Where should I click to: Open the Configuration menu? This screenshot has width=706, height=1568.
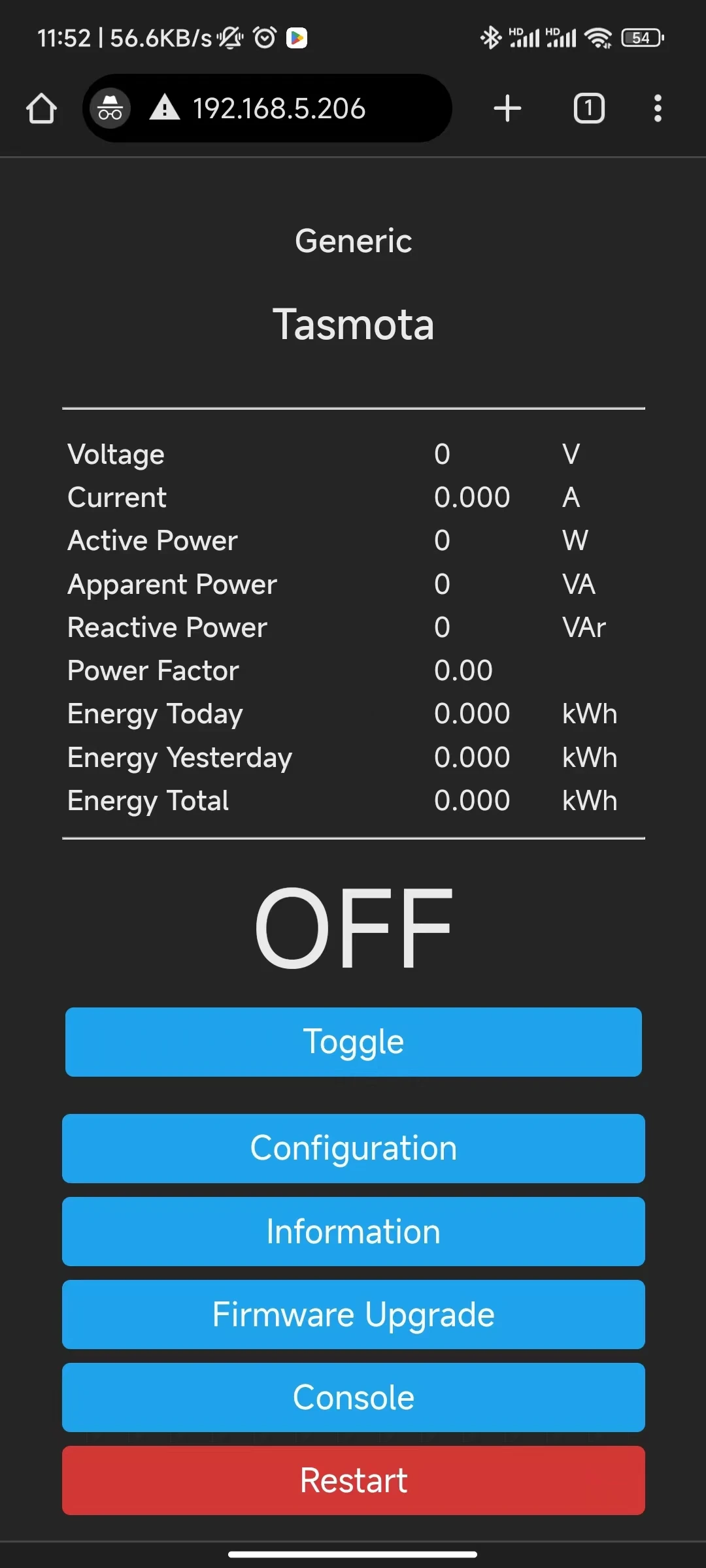353,1148
